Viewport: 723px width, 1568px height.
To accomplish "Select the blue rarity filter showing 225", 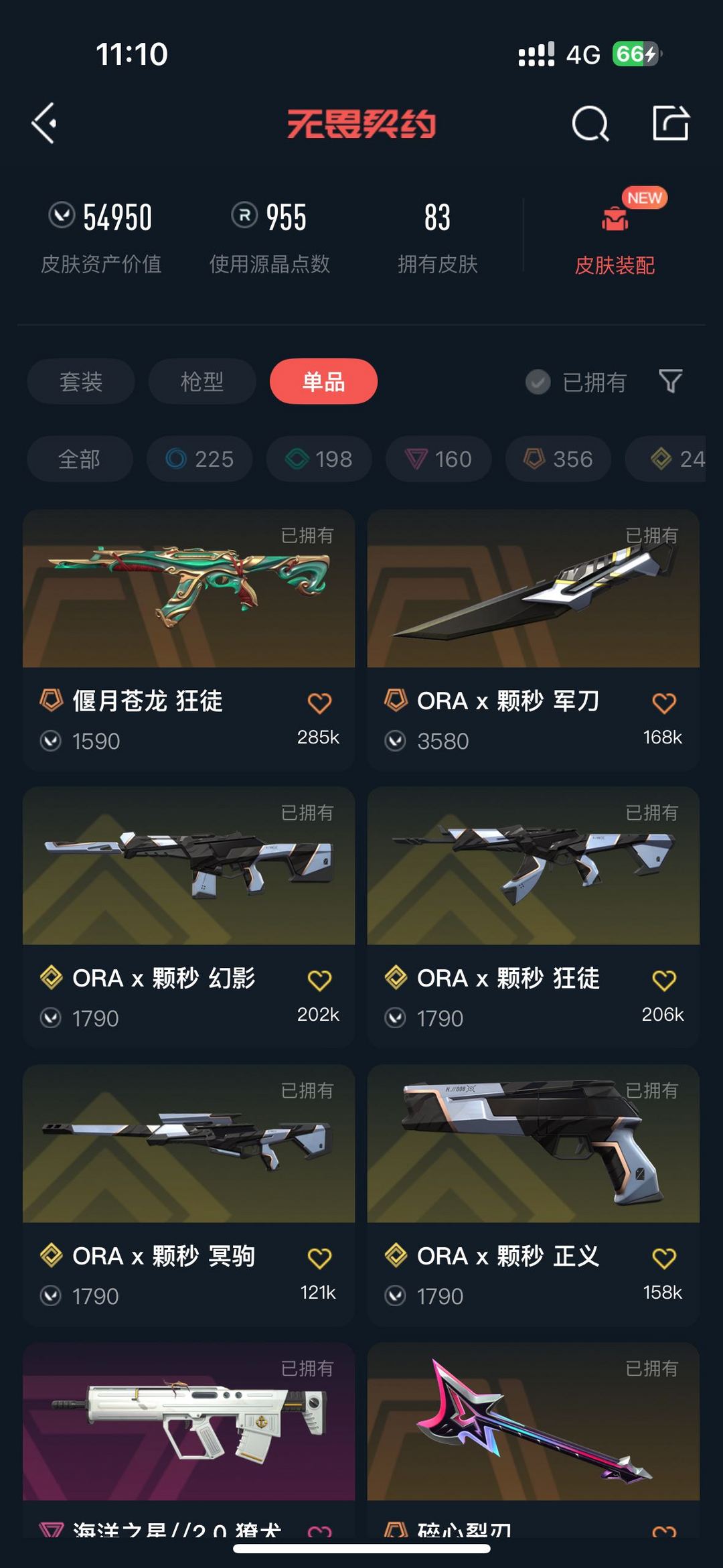I will (198, 459).
